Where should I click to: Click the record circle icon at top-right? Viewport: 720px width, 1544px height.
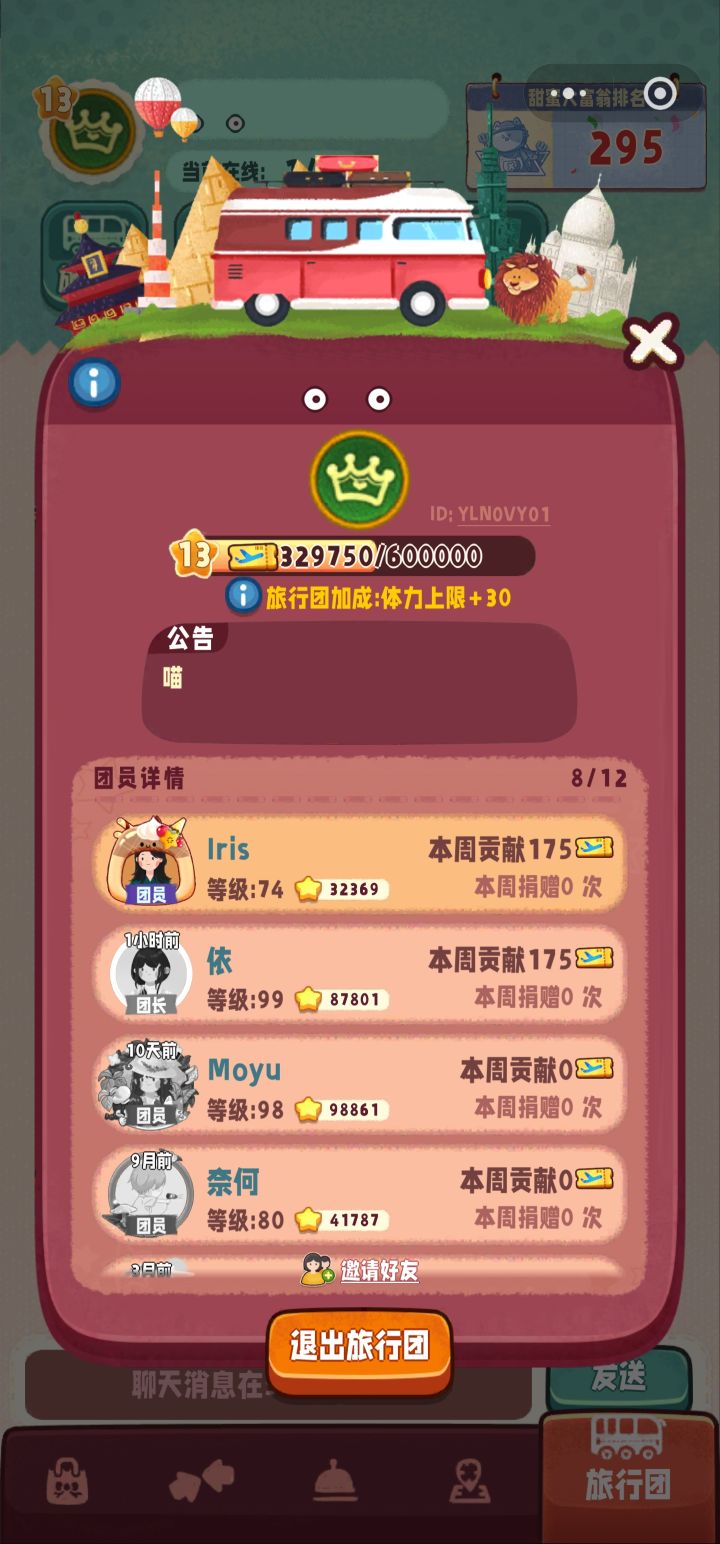(x=659, y=95)
